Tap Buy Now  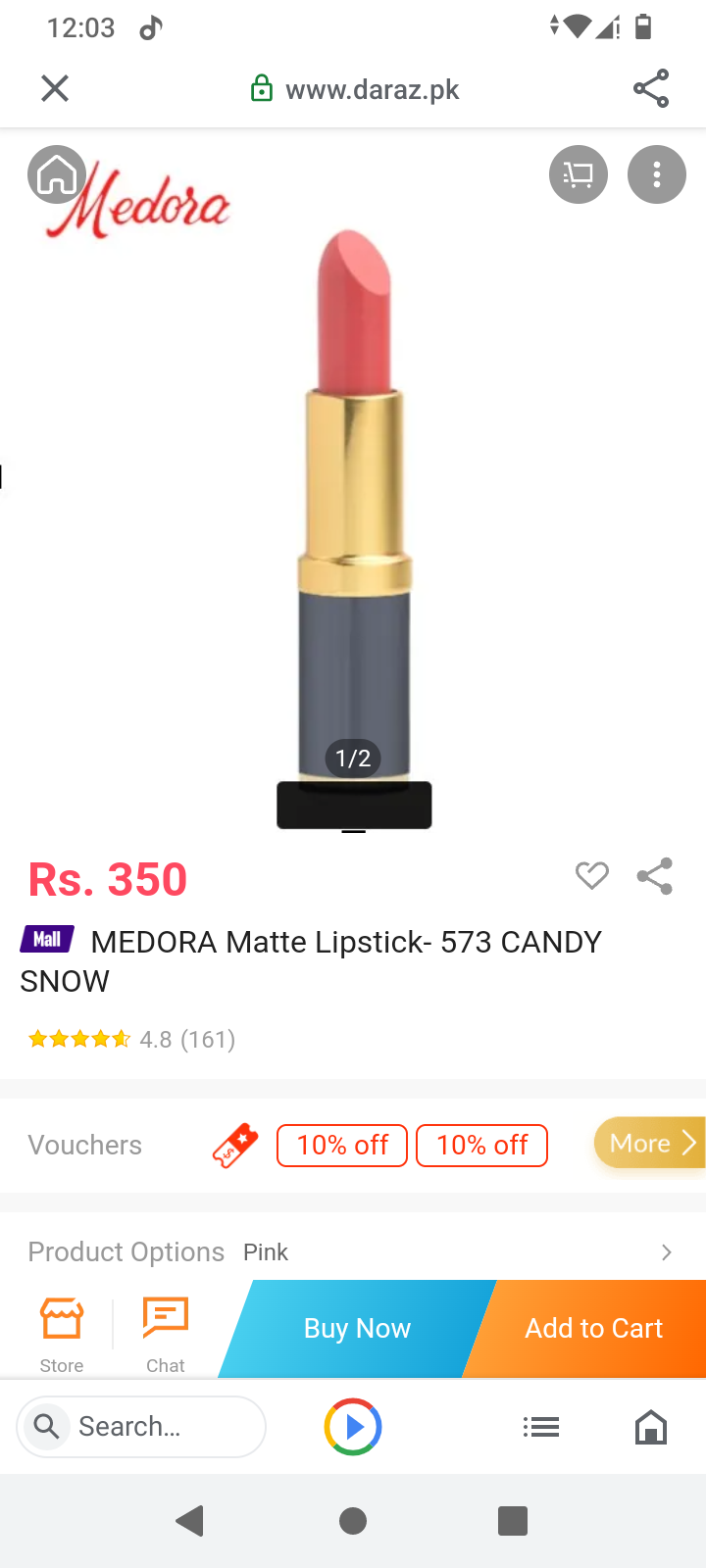point(357,1329)
